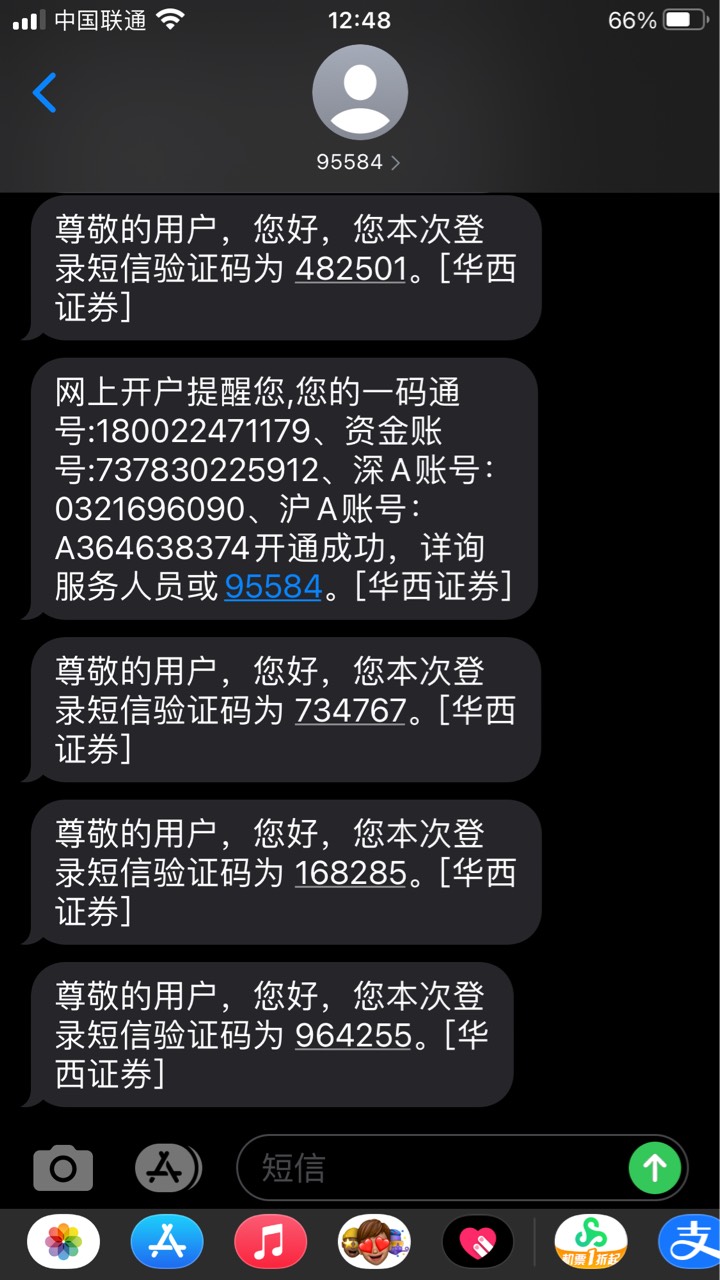Open the App Store iMessage app

pyautogui.click(x=167, y=1242)
